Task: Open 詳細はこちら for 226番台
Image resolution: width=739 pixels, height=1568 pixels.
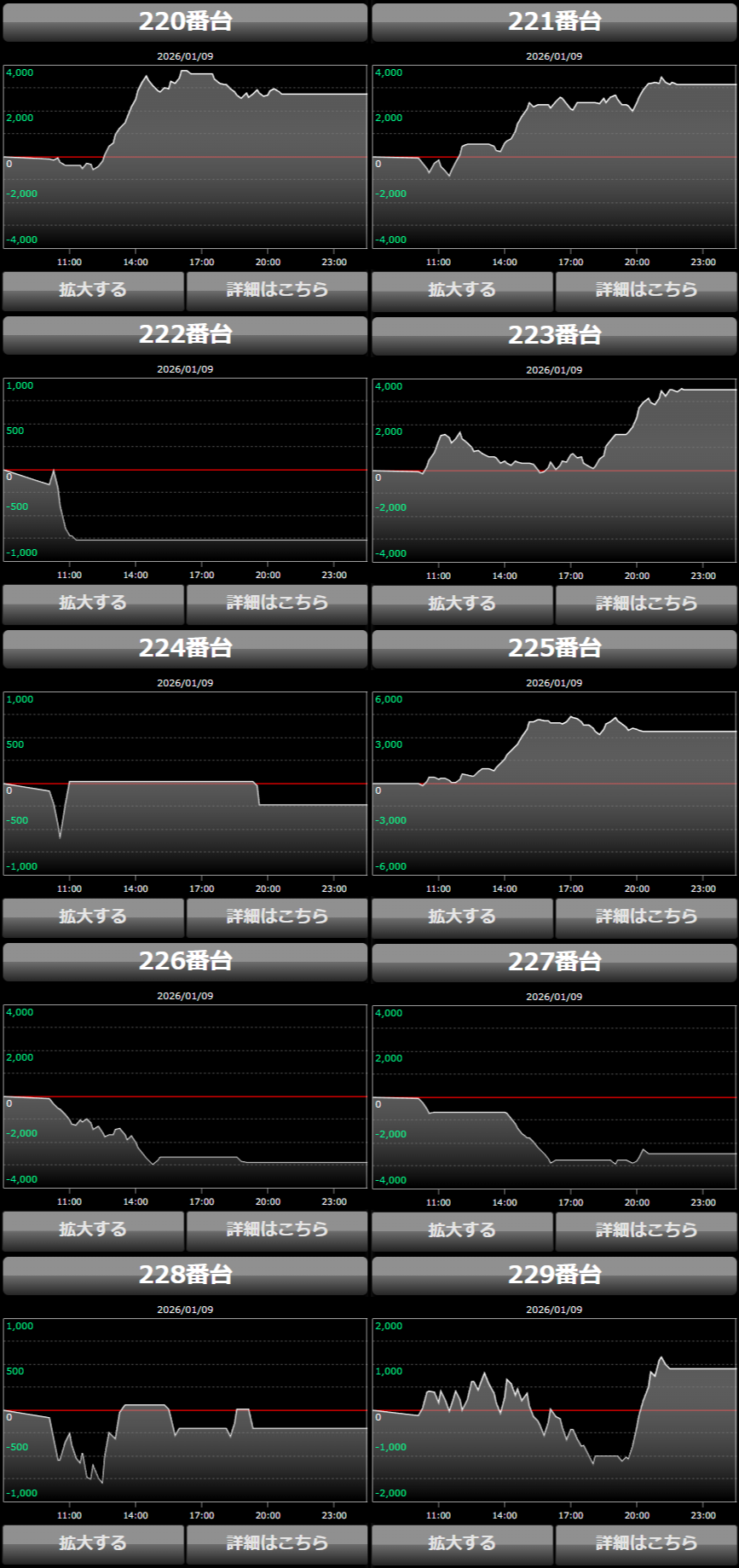Action: pos(277,1230)
